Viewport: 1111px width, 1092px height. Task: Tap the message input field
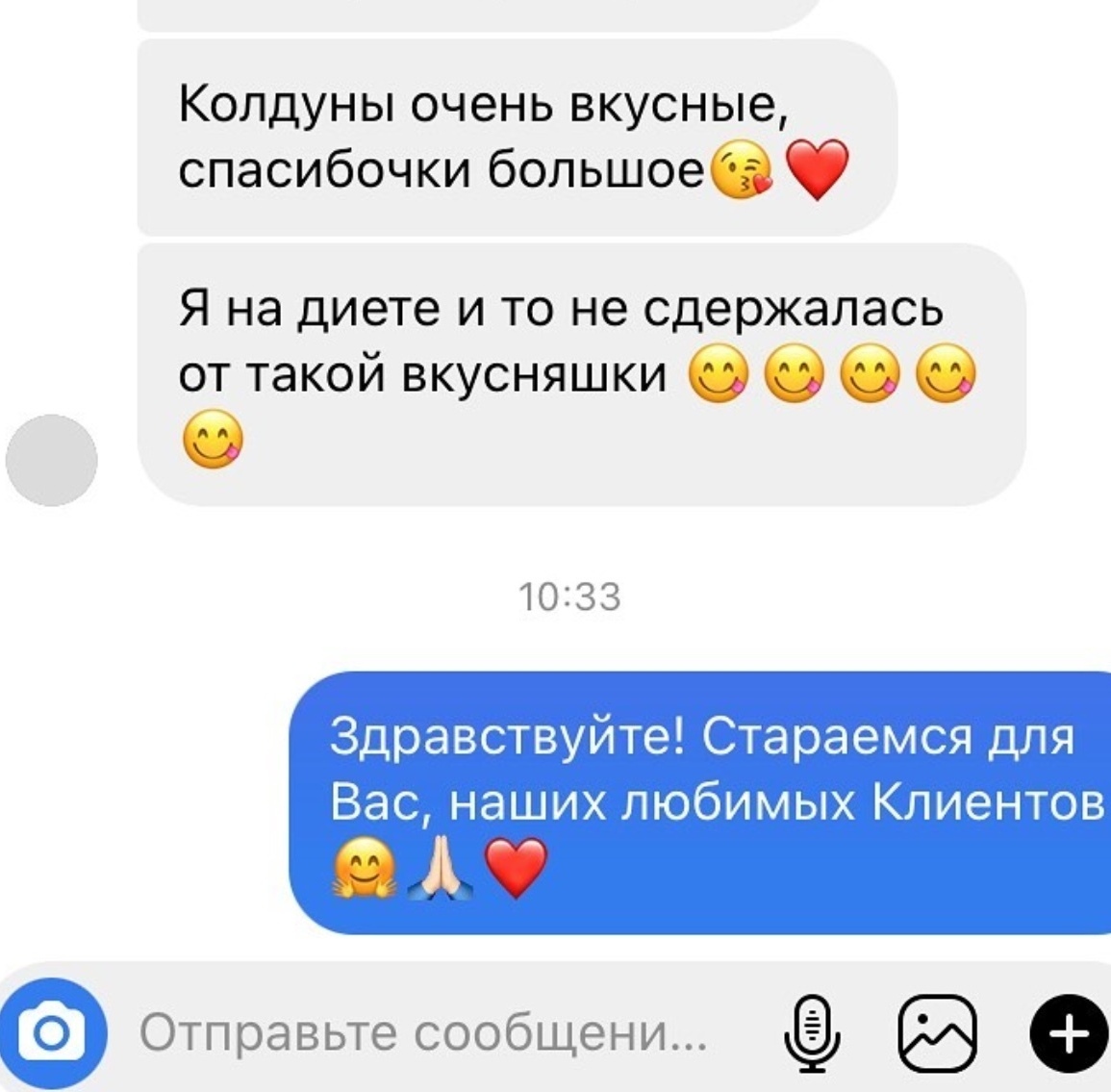[423, 1032]
